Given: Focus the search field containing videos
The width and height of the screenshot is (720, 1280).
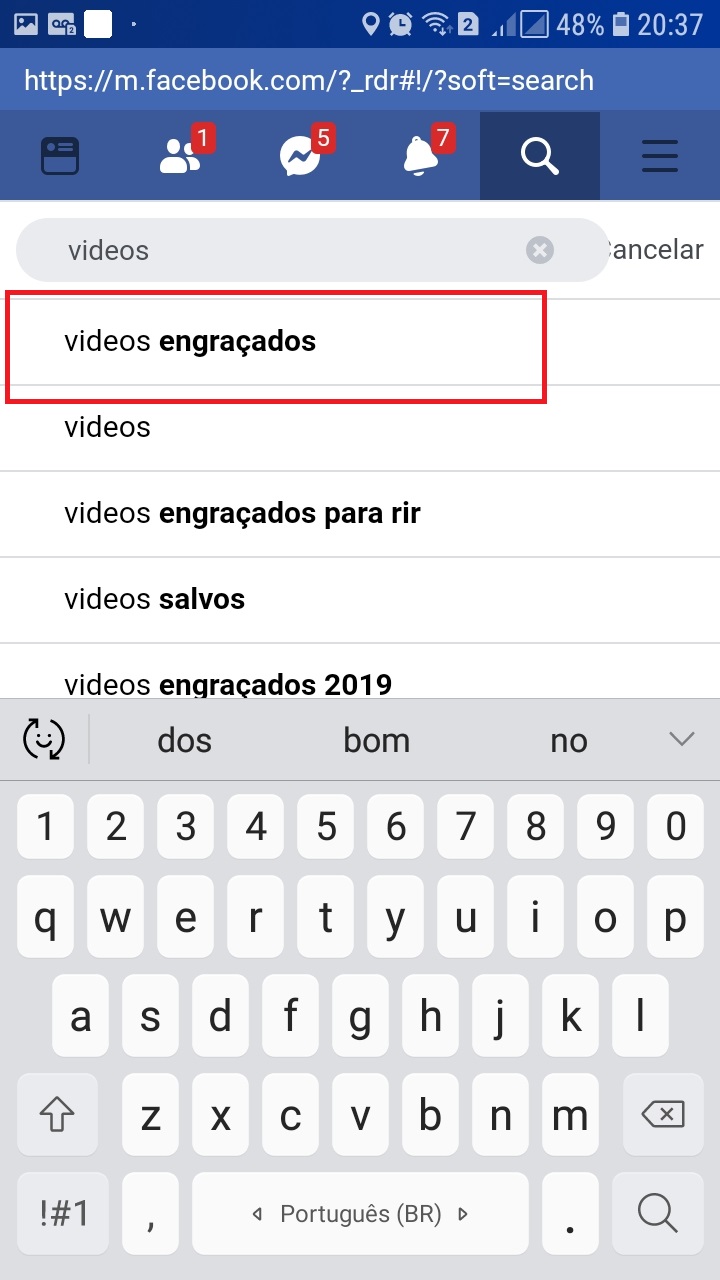Looking at the screenshot, I should click(x=290, y=250).
